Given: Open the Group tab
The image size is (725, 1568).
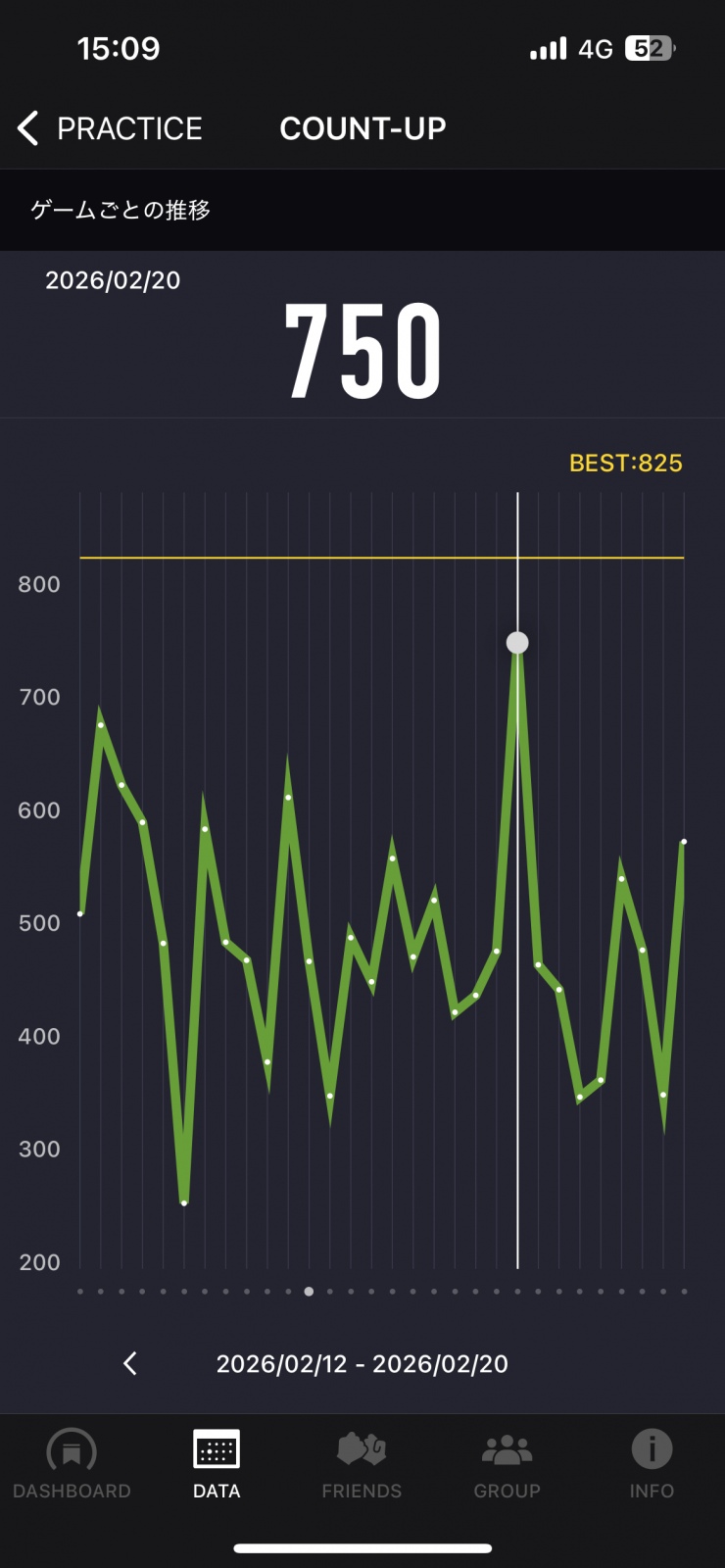Looking at the screenshot, I should point(507,1463).
